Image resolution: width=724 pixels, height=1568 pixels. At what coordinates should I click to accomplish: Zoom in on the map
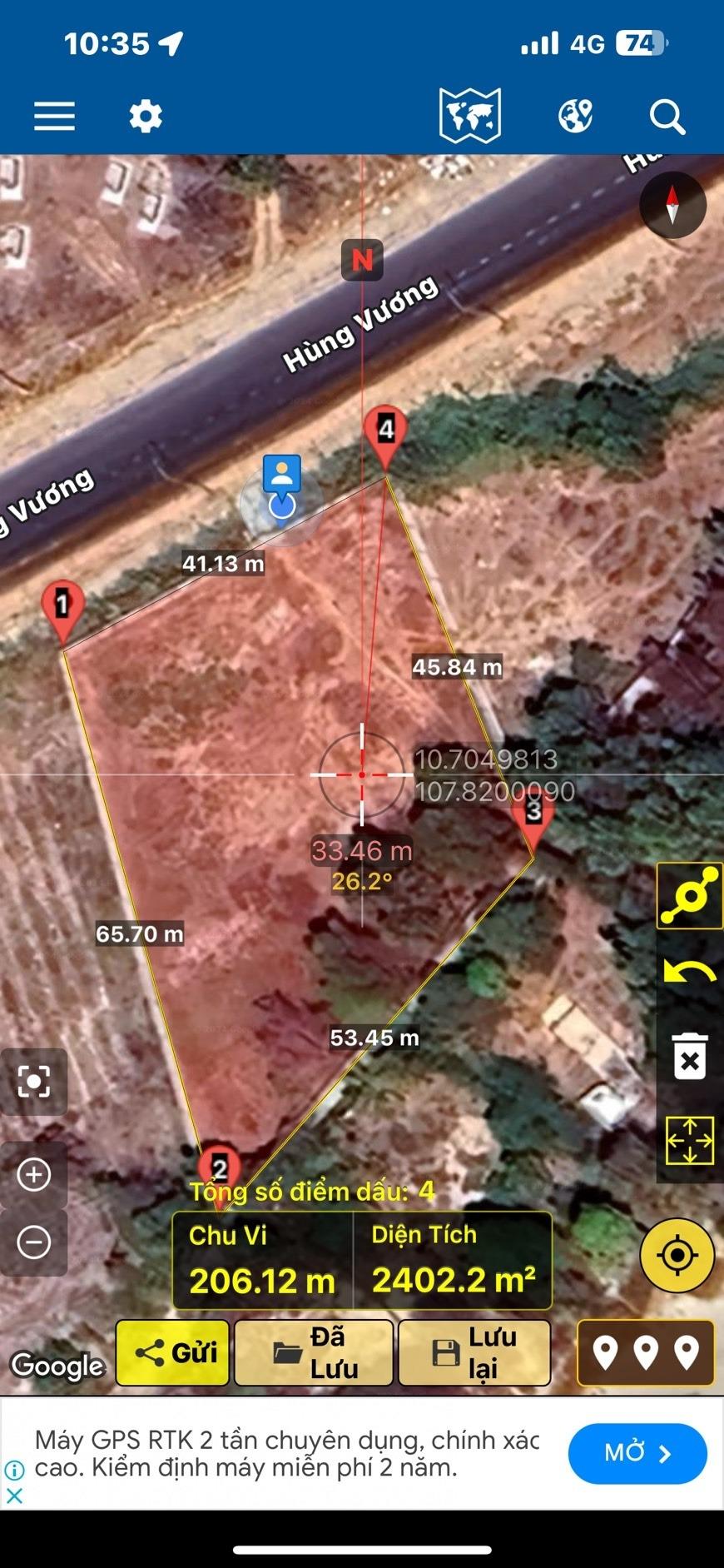[x=34, y=1174]
